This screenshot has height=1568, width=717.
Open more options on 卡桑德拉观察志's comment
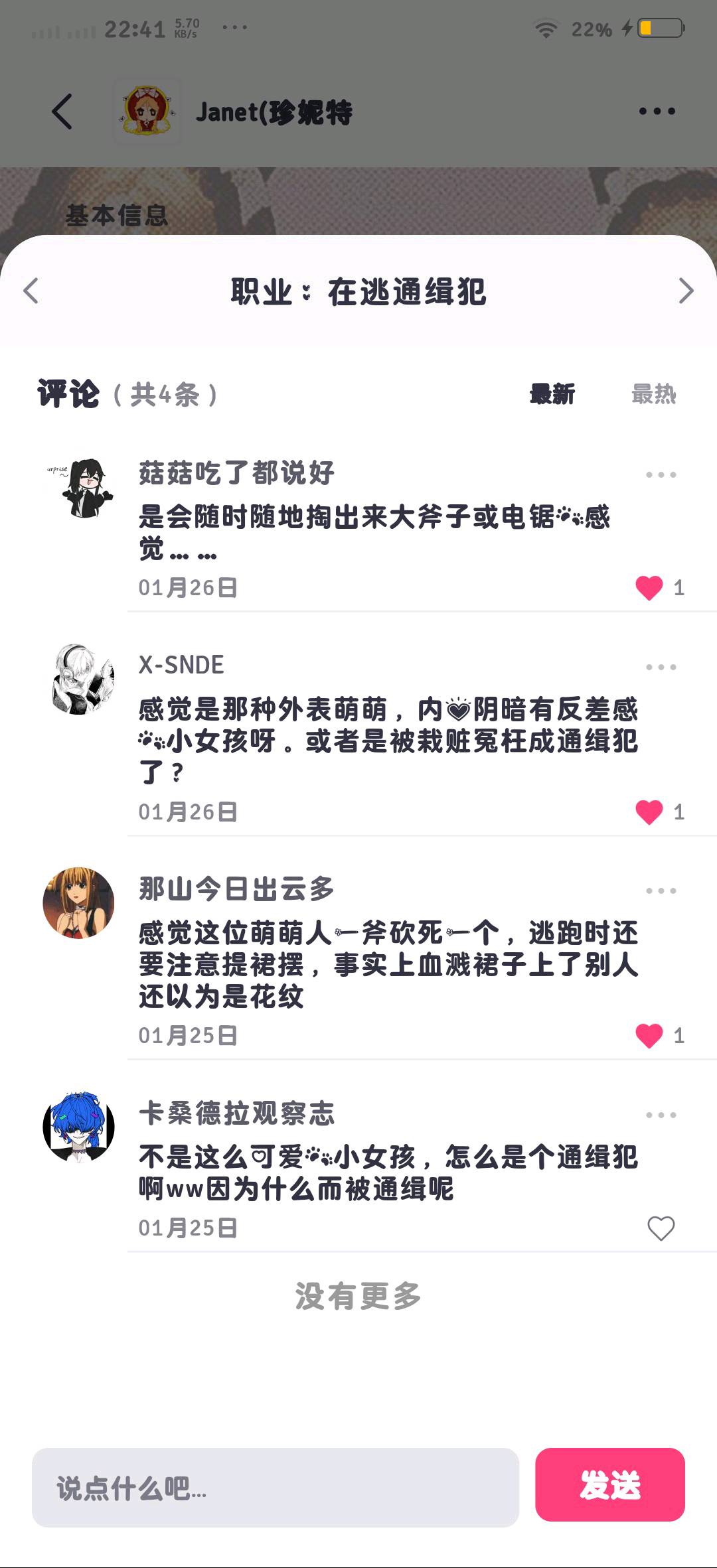[661, 1115]
